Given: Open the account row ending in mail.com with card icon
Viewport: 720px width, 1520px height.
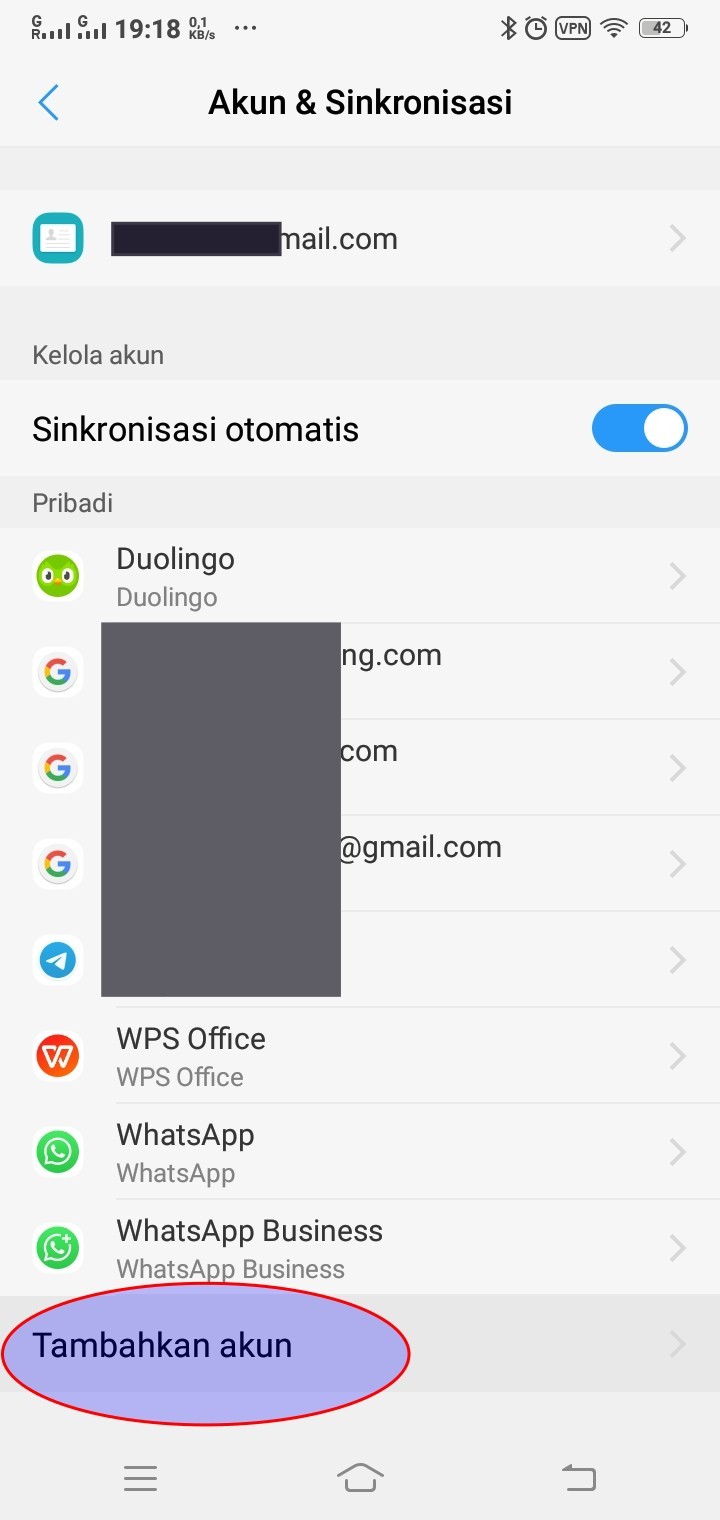Looking at the screenshot, I should (360, 238).
